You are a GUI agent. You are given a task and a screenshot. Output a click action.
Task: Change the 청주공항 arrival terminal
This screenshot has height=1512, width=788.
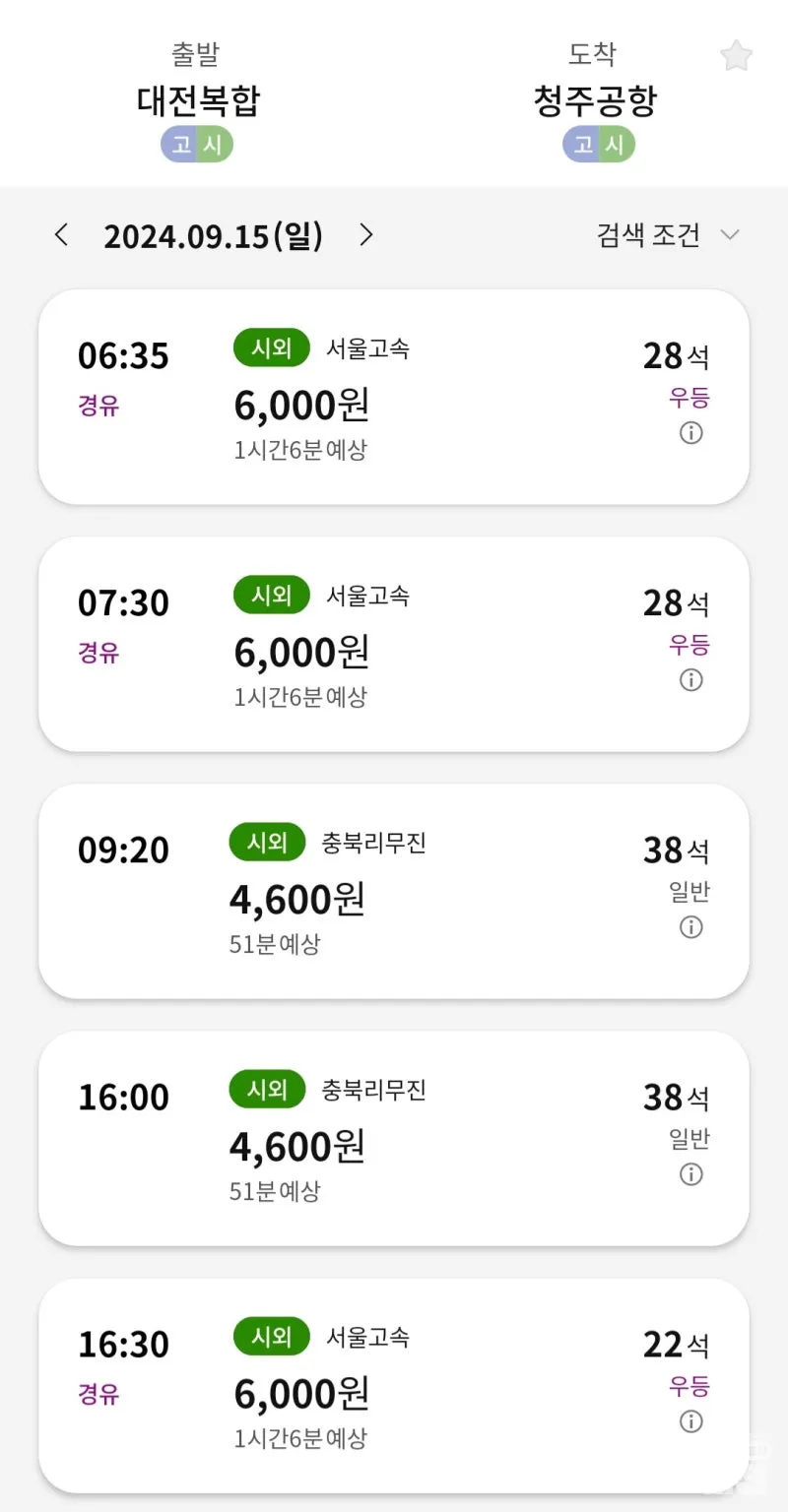(595, 100)
